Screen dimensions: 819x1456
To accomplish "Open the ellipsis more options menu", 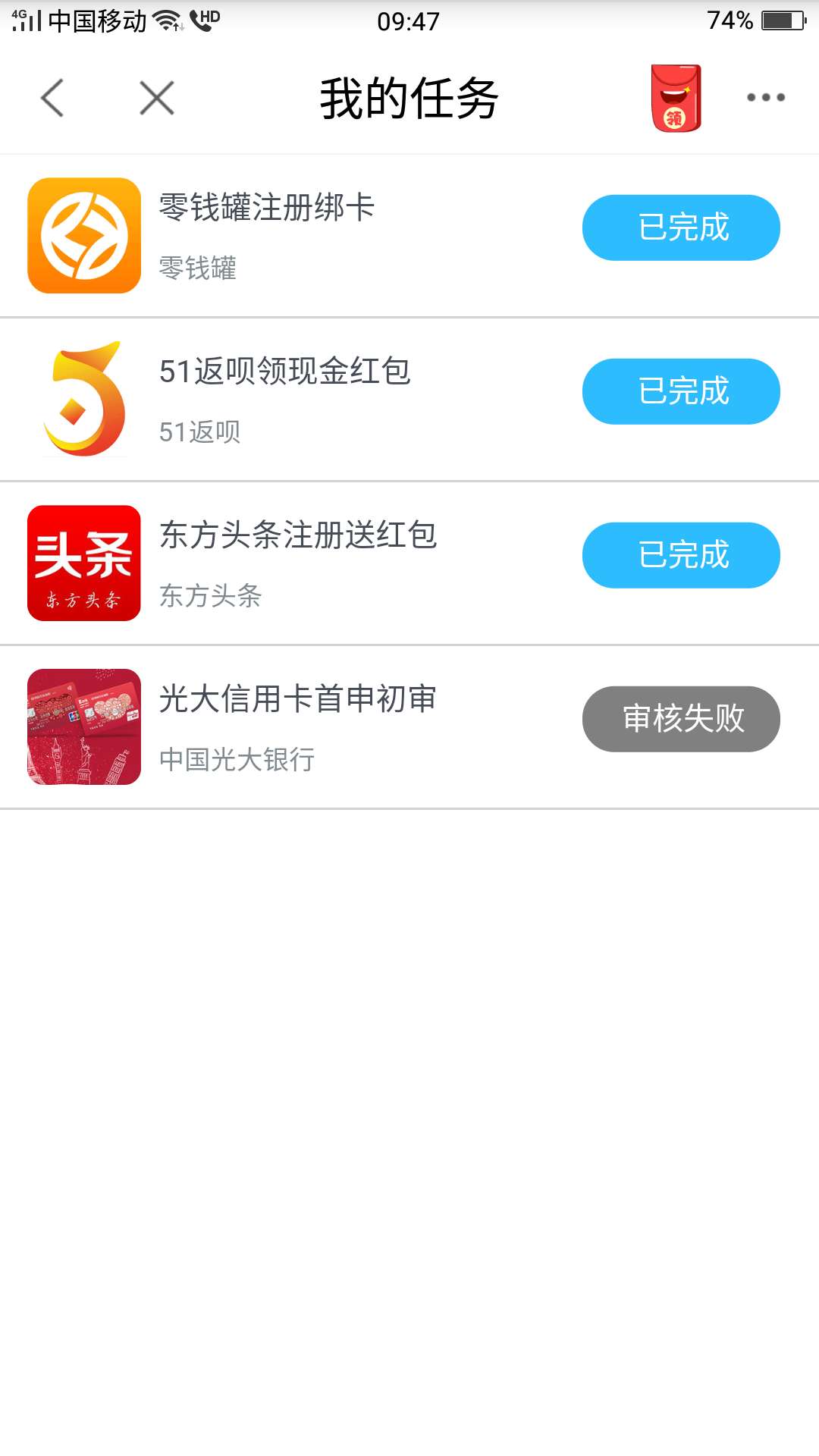I will tap(764, 97).
